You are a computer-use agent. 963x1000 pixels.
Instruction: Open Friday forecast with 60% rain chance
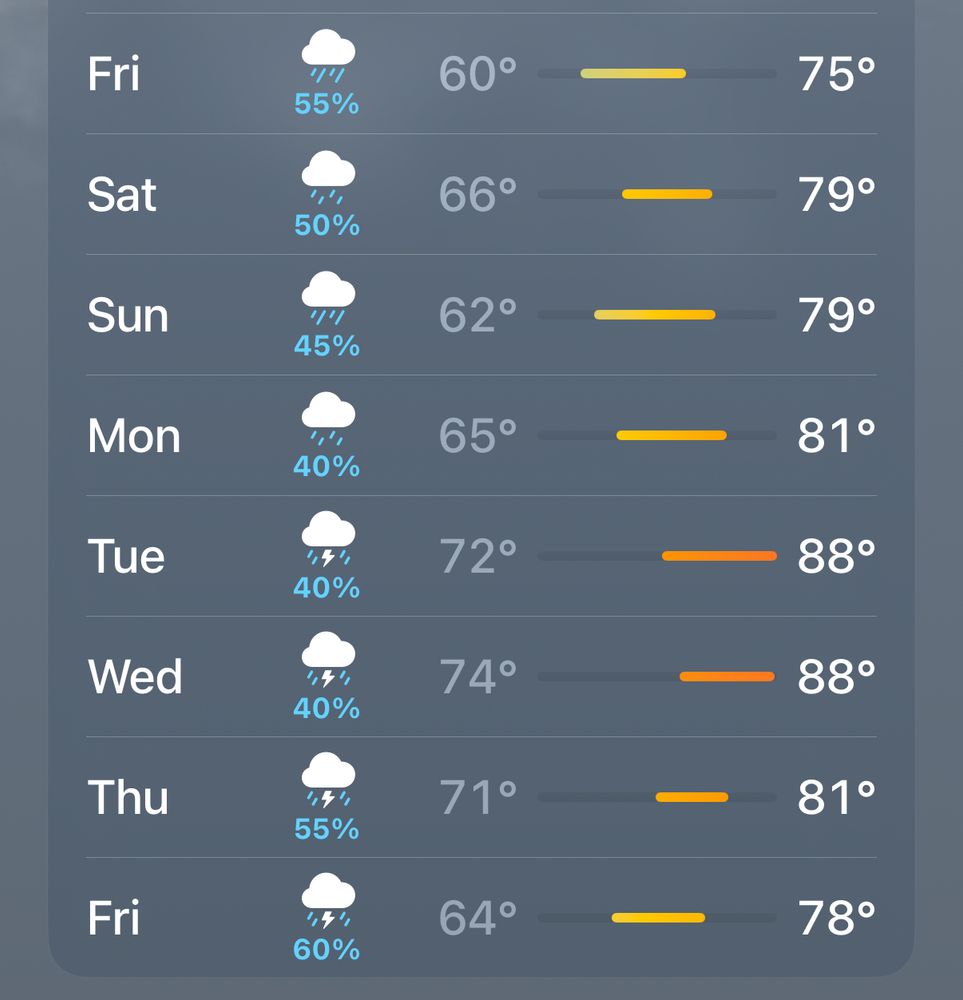482,917
